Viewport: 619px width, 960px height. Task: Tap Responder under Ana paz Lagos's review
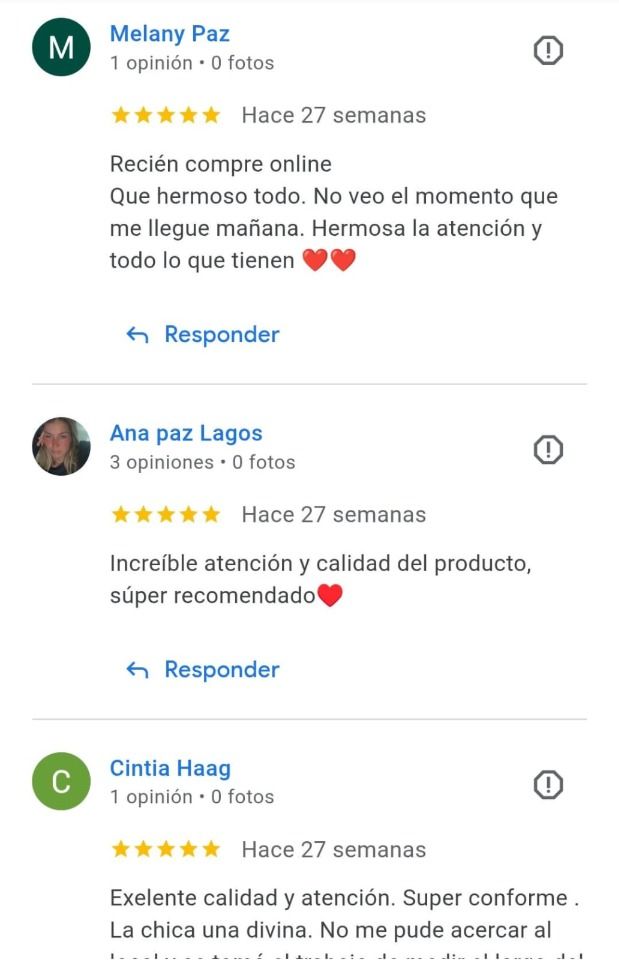(x=203, y=670)
